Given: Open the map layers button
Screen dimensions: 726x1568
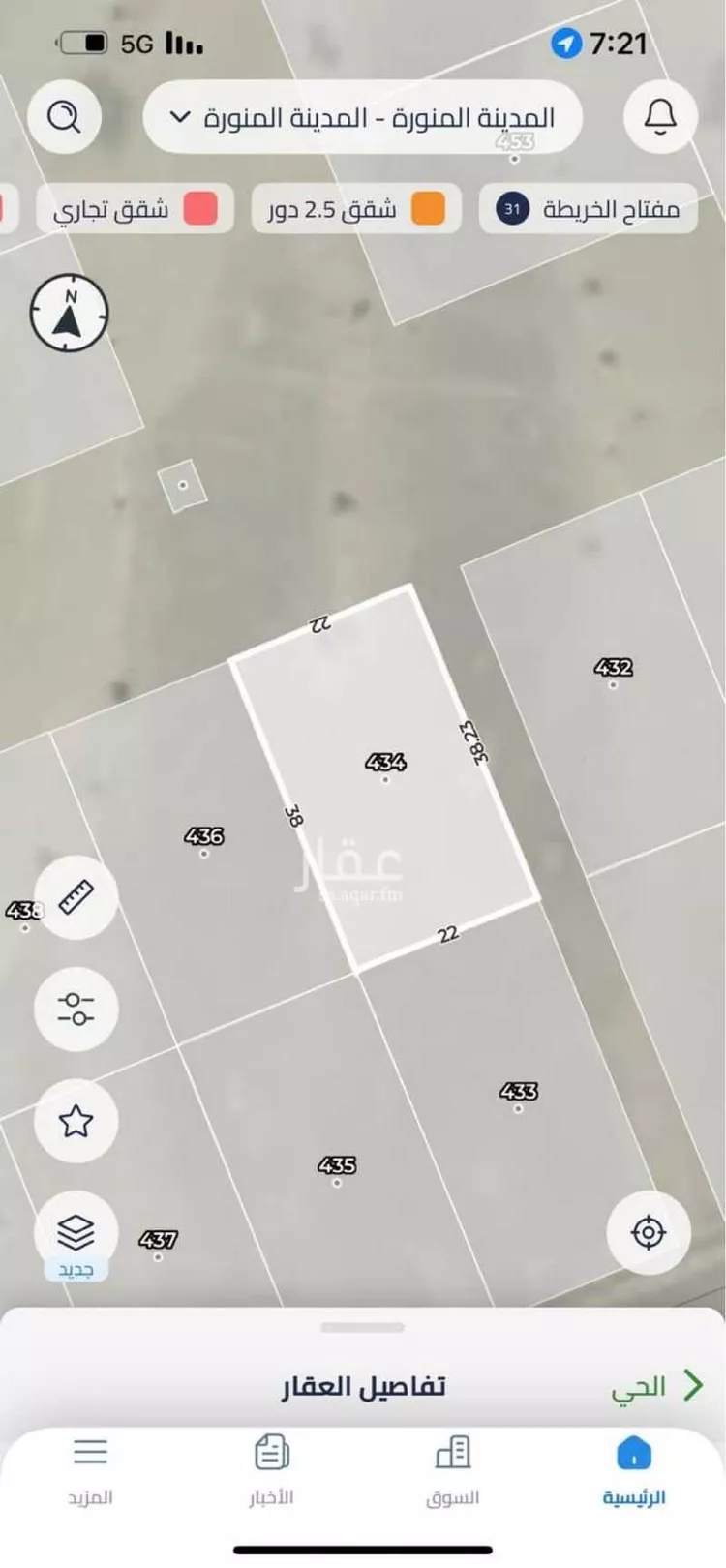Looking at the screenshot, I should 76,1233.
